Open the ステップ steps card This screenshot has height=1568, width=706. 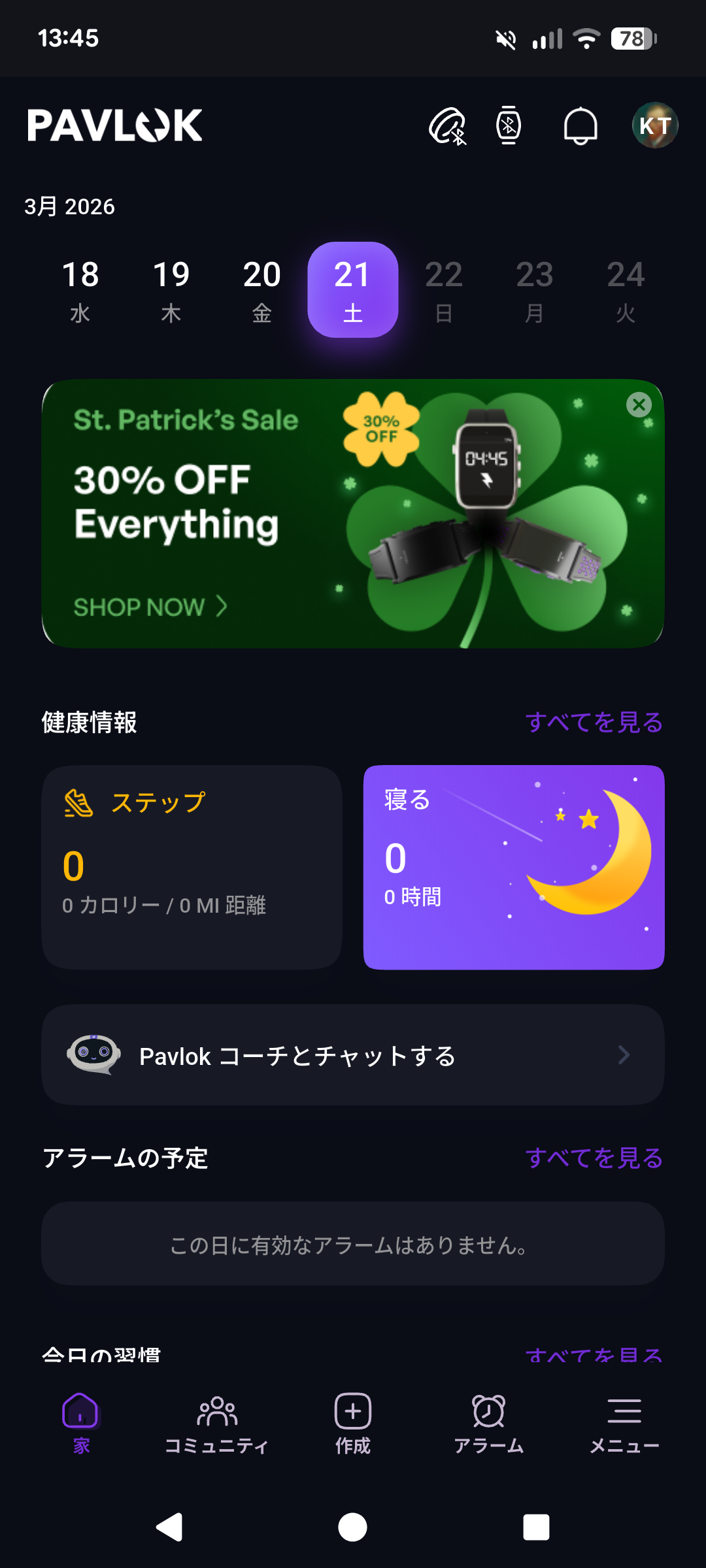[192, 867]
